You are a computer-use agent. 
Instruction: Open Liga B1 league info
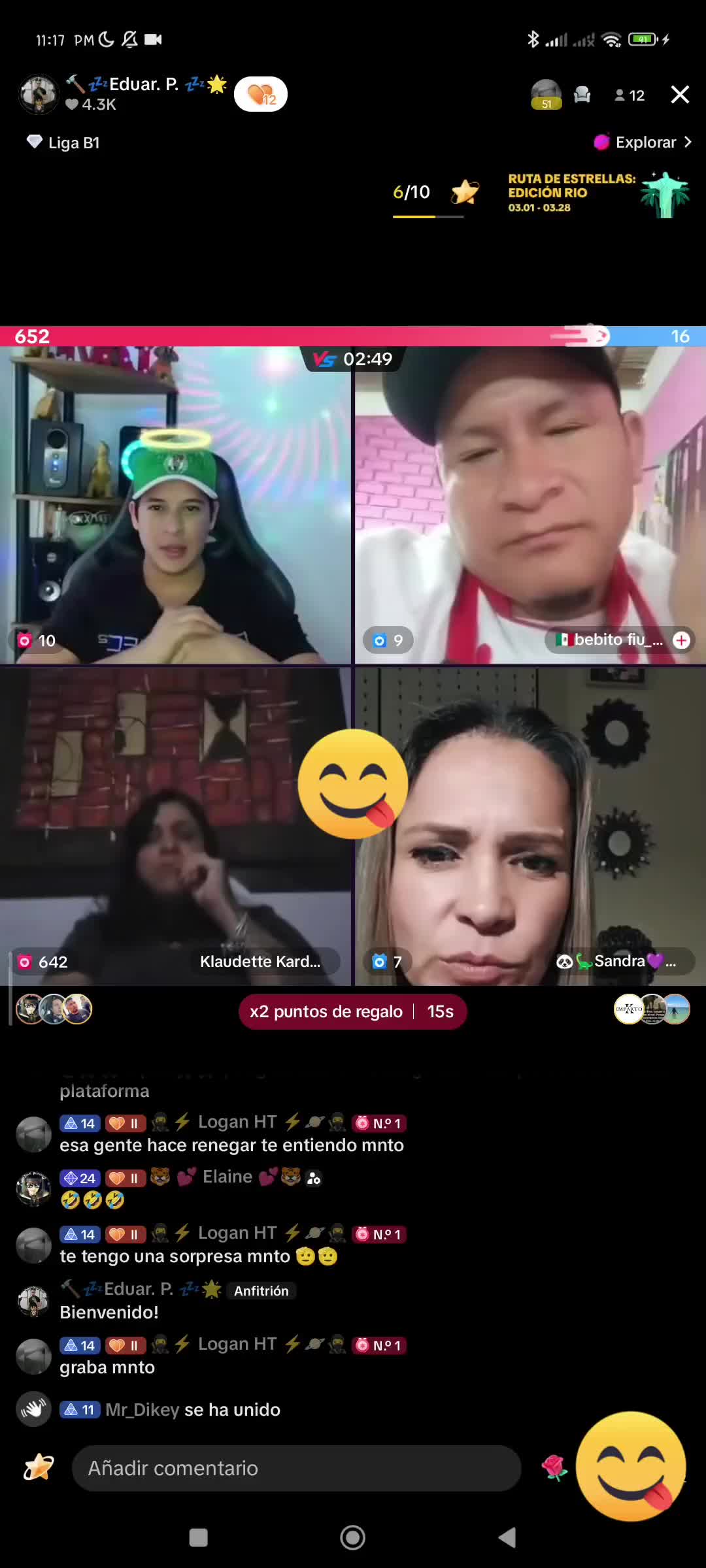pos(64,142)
